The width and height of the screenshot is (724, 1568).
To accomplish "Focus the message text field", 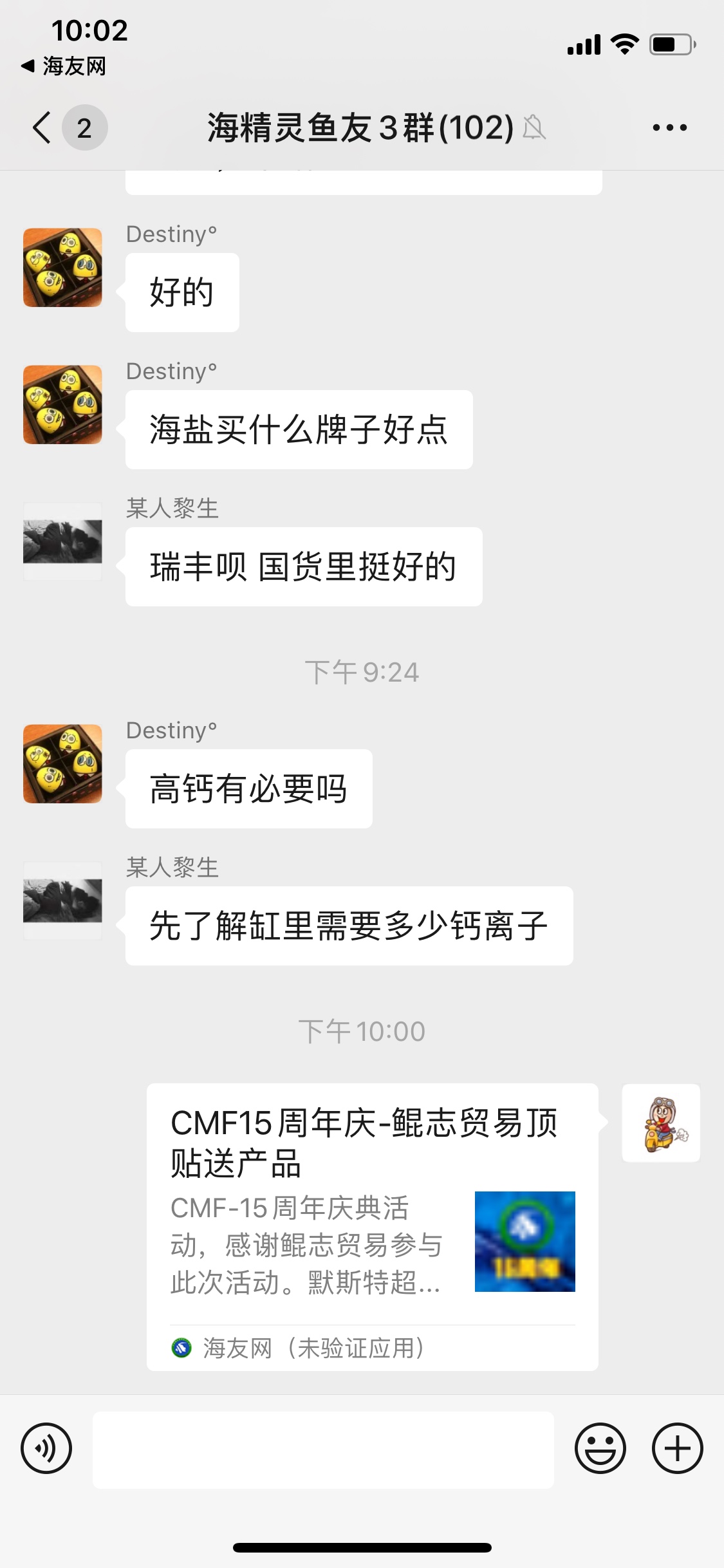I will click(323, 1450).
